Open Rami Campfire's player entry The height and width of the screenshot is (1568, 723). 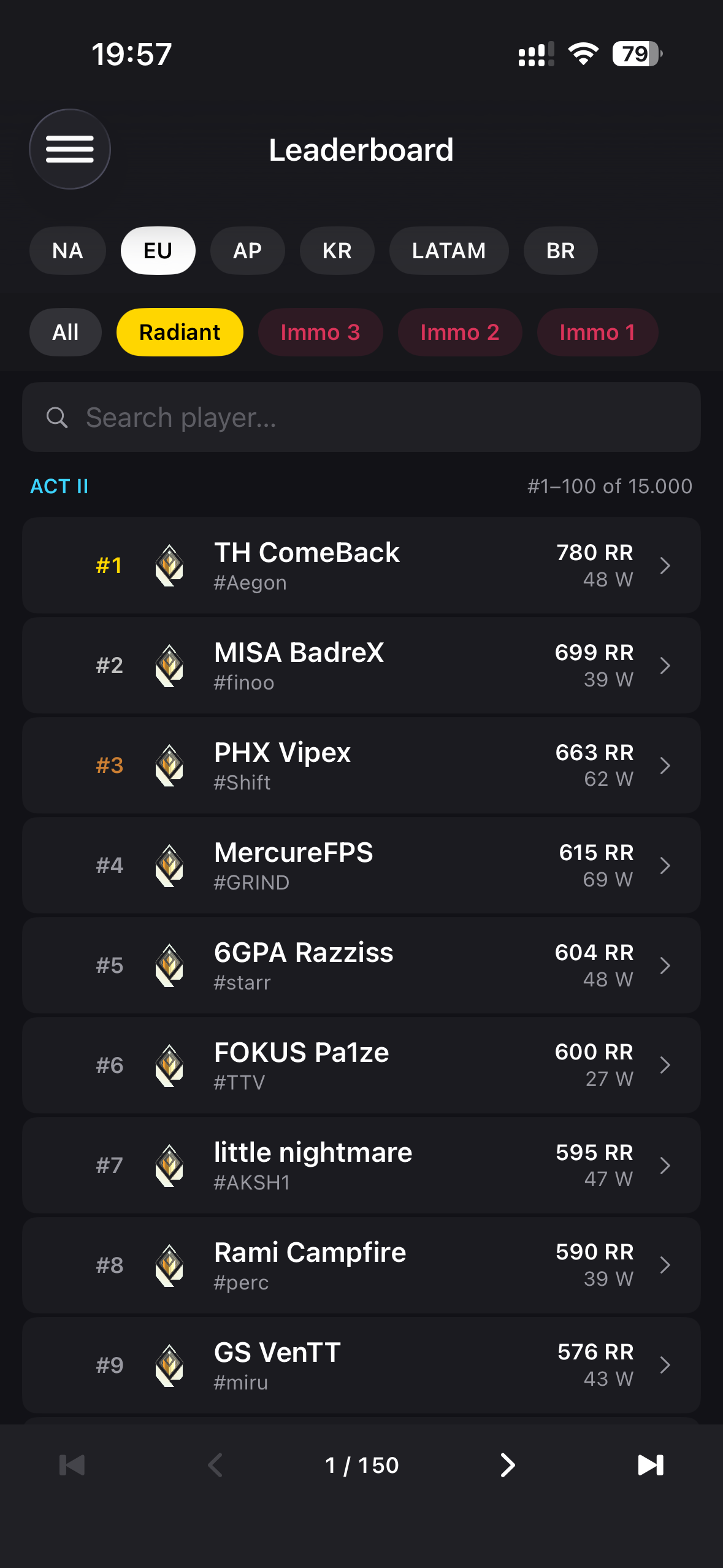coord(361,1265)
